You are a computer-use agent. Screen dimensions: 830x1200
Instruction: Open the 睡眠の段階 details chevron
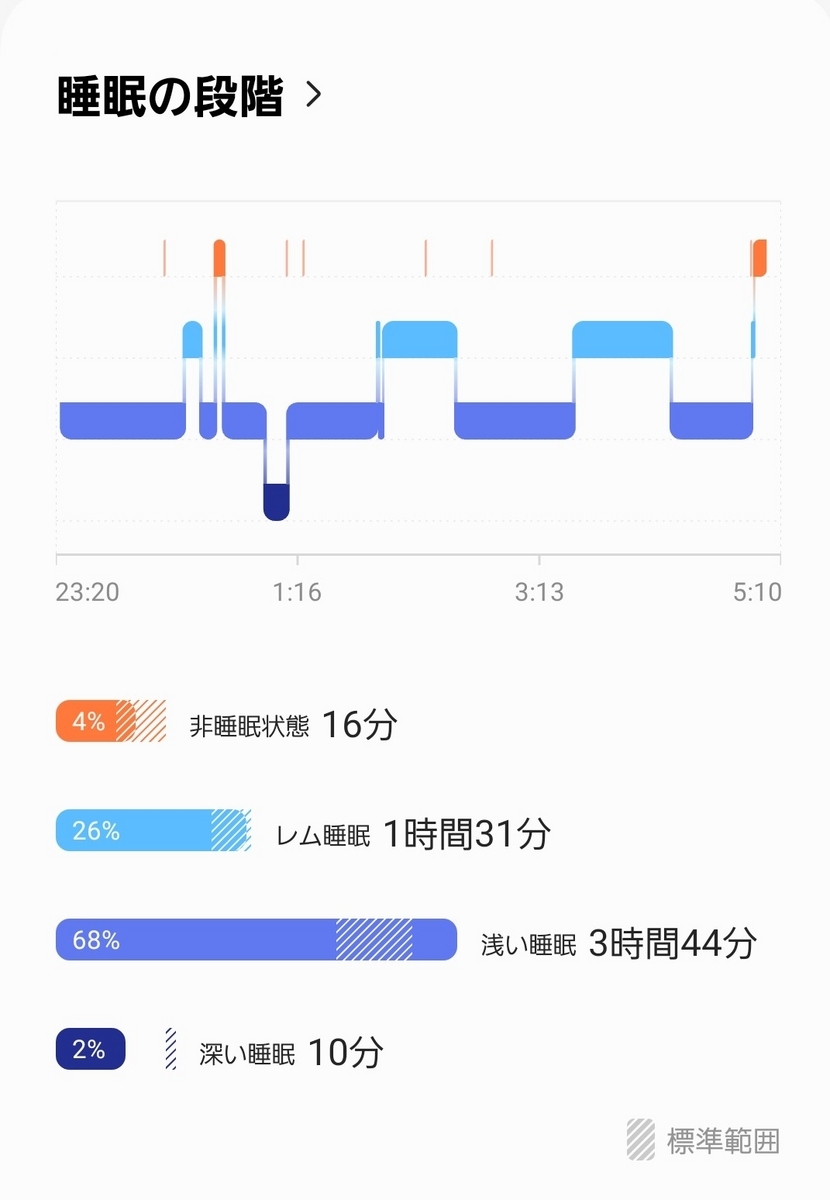tap(313, 96)
